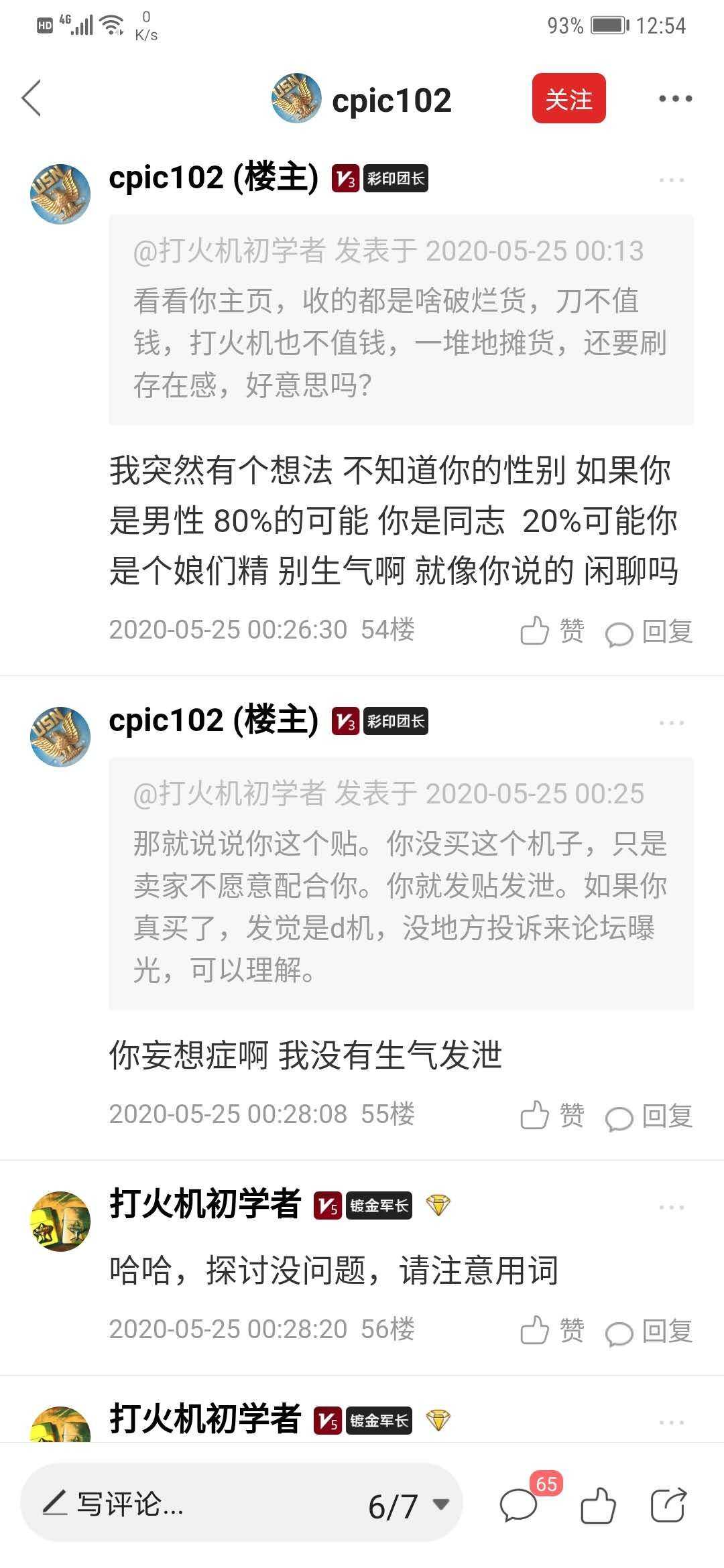724x1568 pixels.
Task: Like the 55楼 comment
Action: coord(552,1115)
